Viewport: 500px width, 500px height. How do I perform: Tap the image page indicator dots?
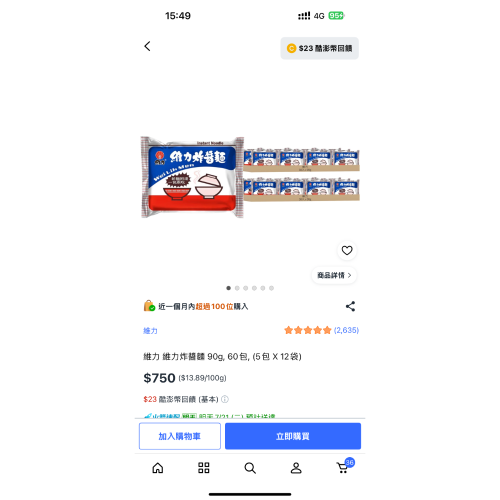point(250,288)
